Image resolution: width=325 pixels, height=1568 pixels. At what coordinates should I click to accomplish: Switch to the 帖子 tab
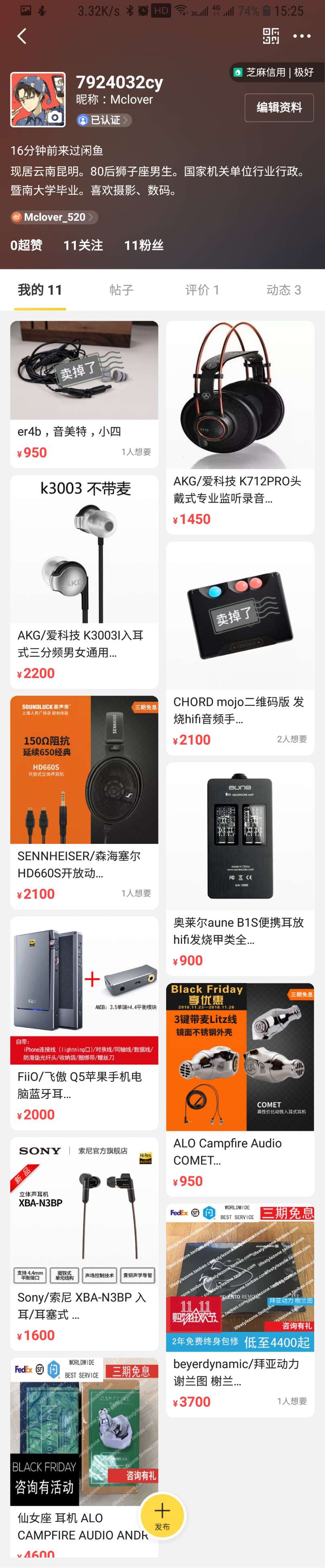(121, 290)
